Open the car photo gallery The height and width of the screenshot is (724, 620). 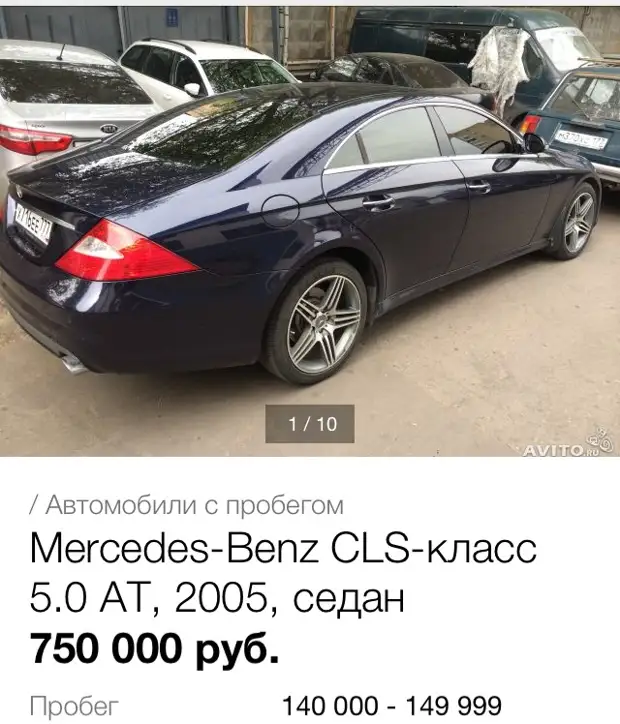tap(310, 230)
